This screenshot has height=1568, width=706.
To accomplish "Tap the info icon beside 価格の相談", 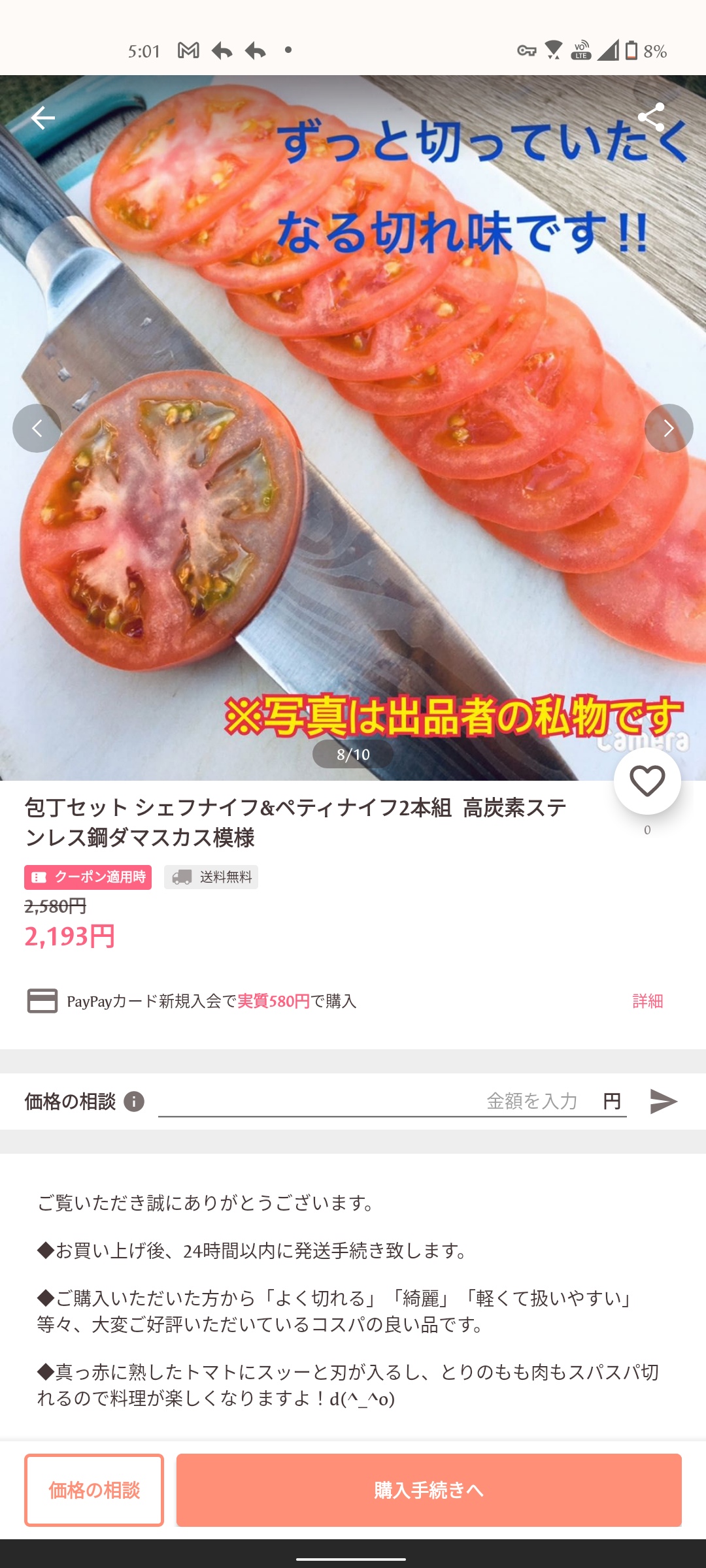I will click(x=134, y=1102).
